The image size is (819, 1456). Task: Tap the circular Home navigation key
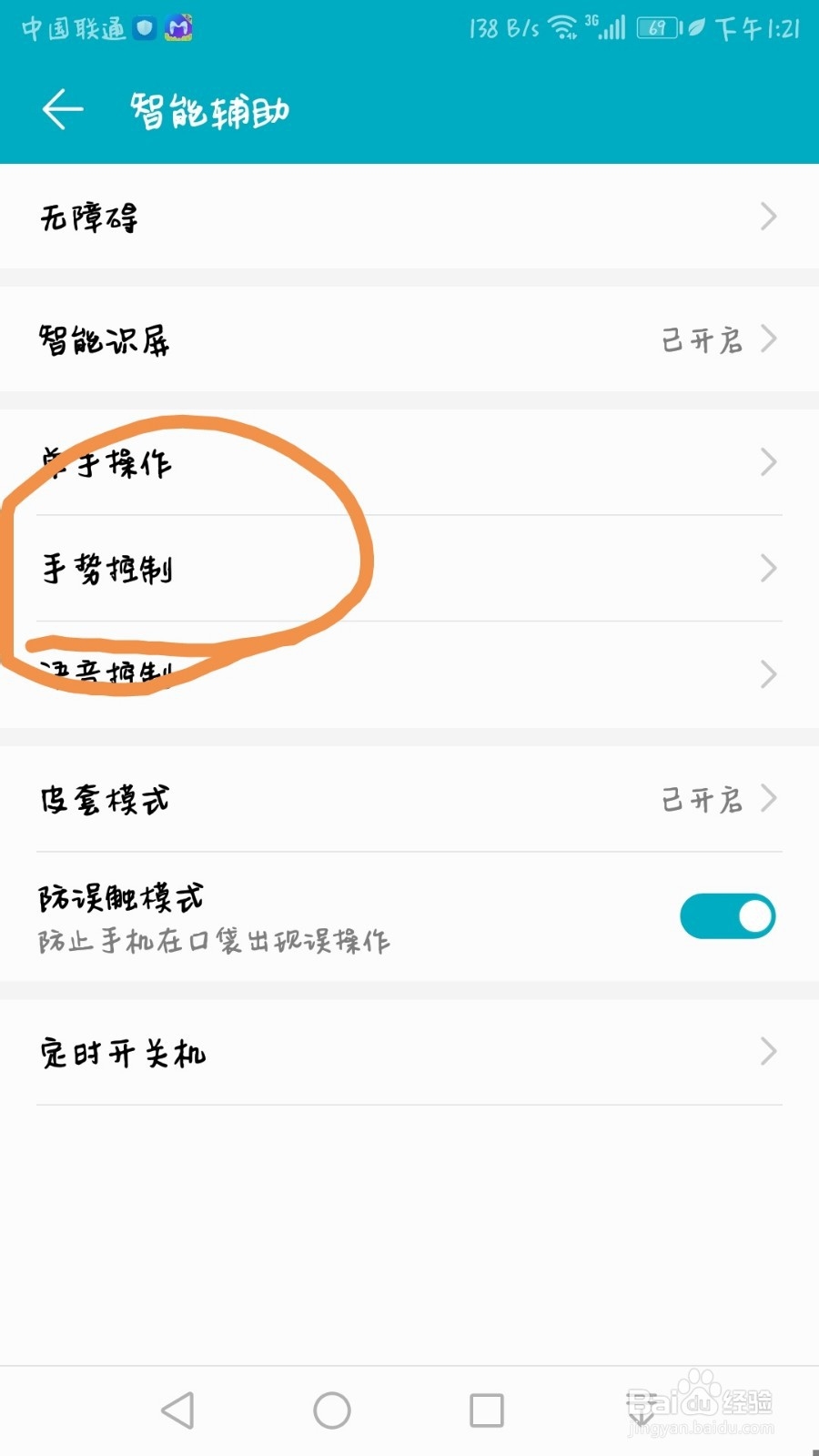click(x=331, y=1411)
